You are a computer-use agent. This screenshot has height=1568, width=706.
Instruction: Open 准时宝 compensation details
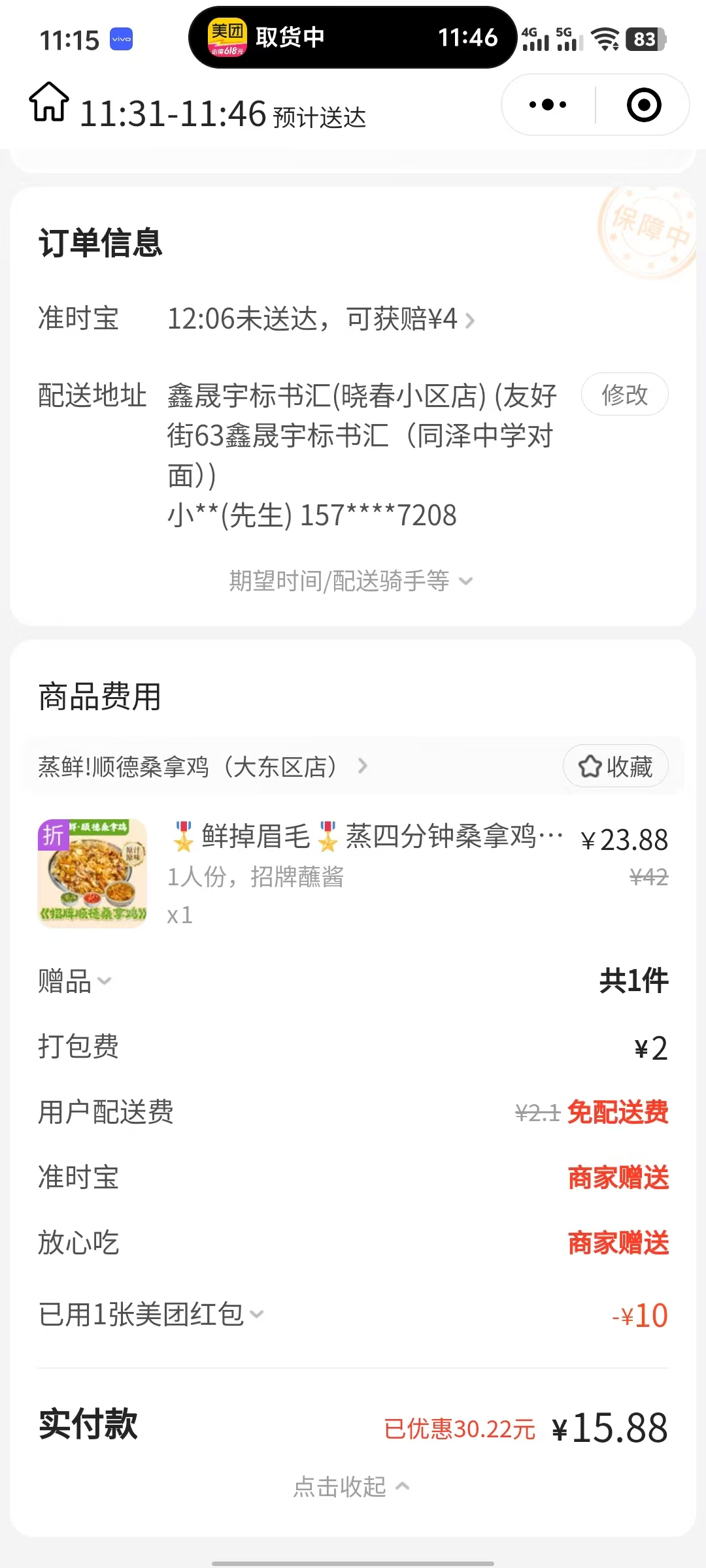pos(320,319)
